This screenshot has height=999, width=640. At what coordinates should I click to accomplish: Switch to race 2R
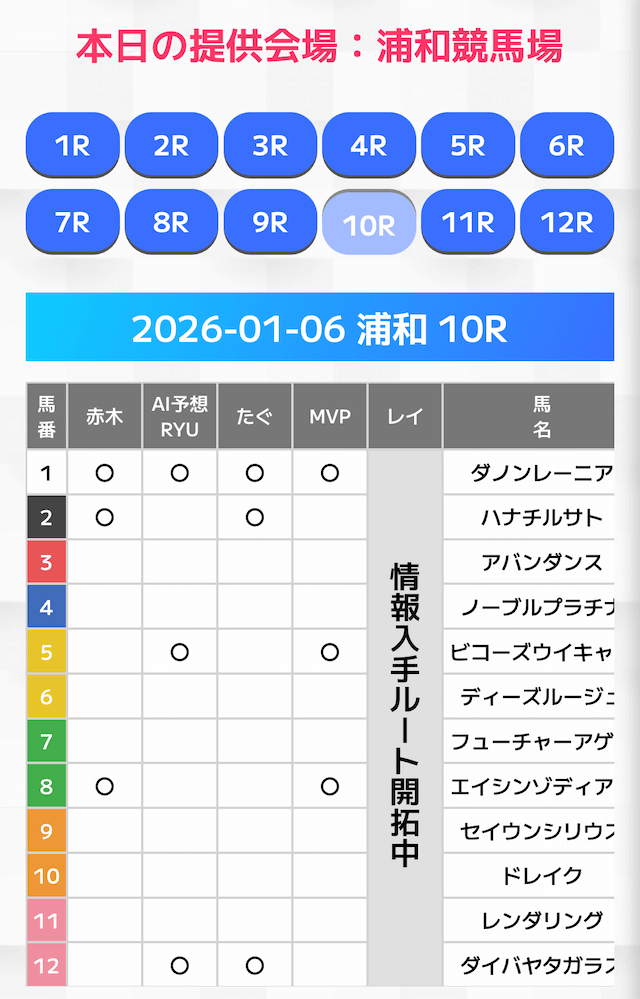171,146
